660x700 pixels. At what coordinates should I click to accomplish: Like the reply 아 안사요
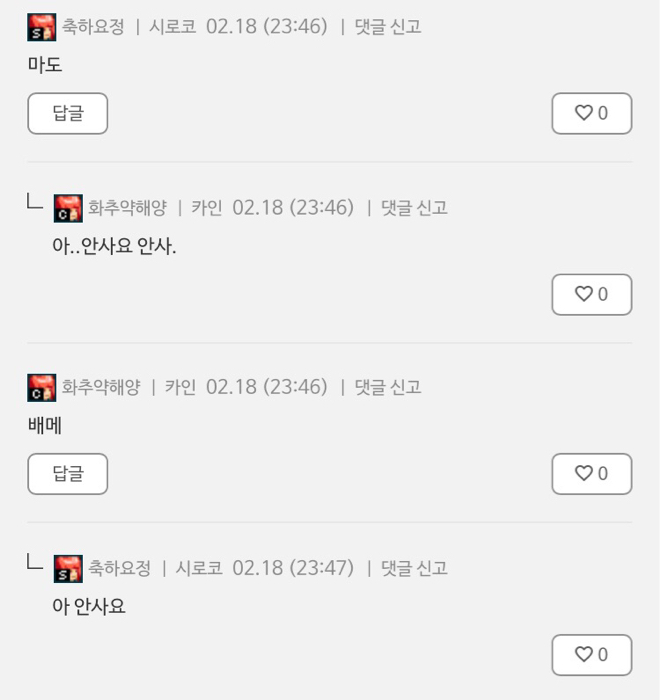pyautogui.click(x=591, y=655)
